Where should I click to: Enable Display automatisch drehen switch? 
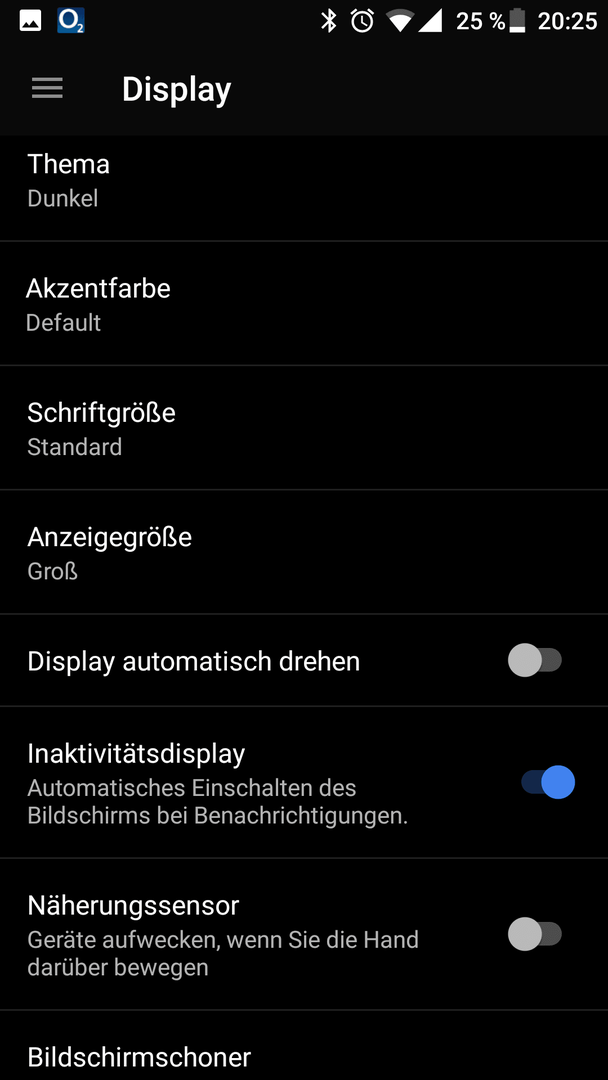click(x=535, y=661)
